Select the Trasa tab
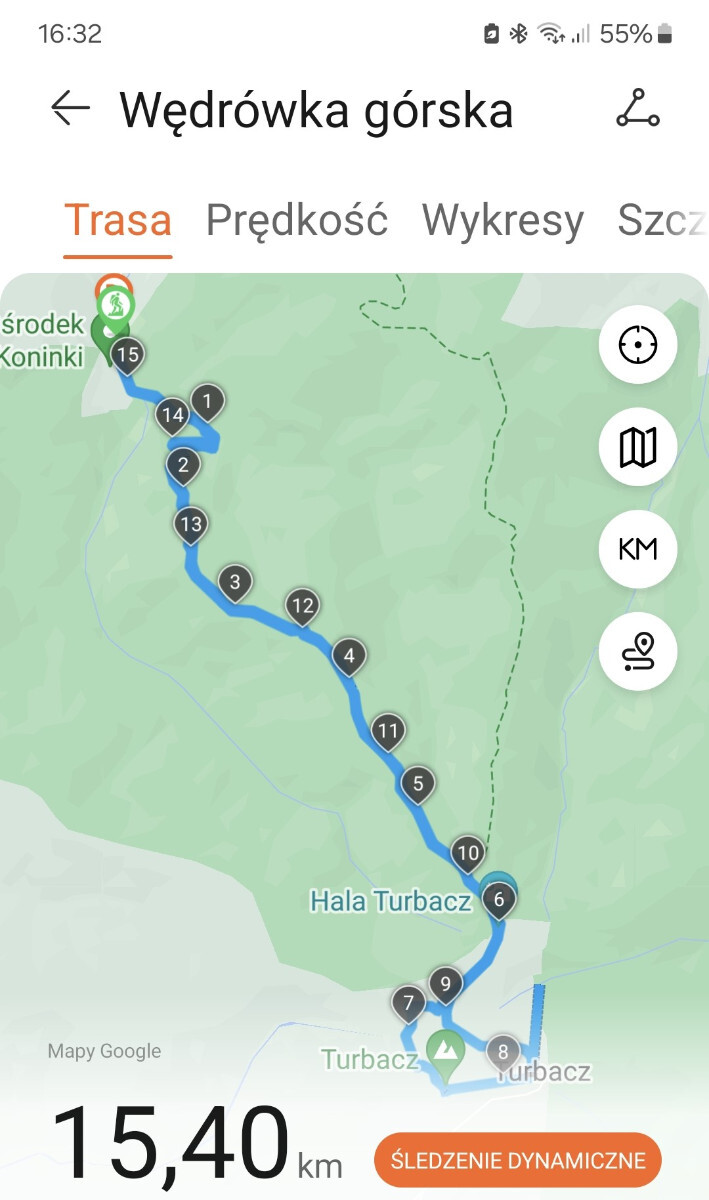 118,220
